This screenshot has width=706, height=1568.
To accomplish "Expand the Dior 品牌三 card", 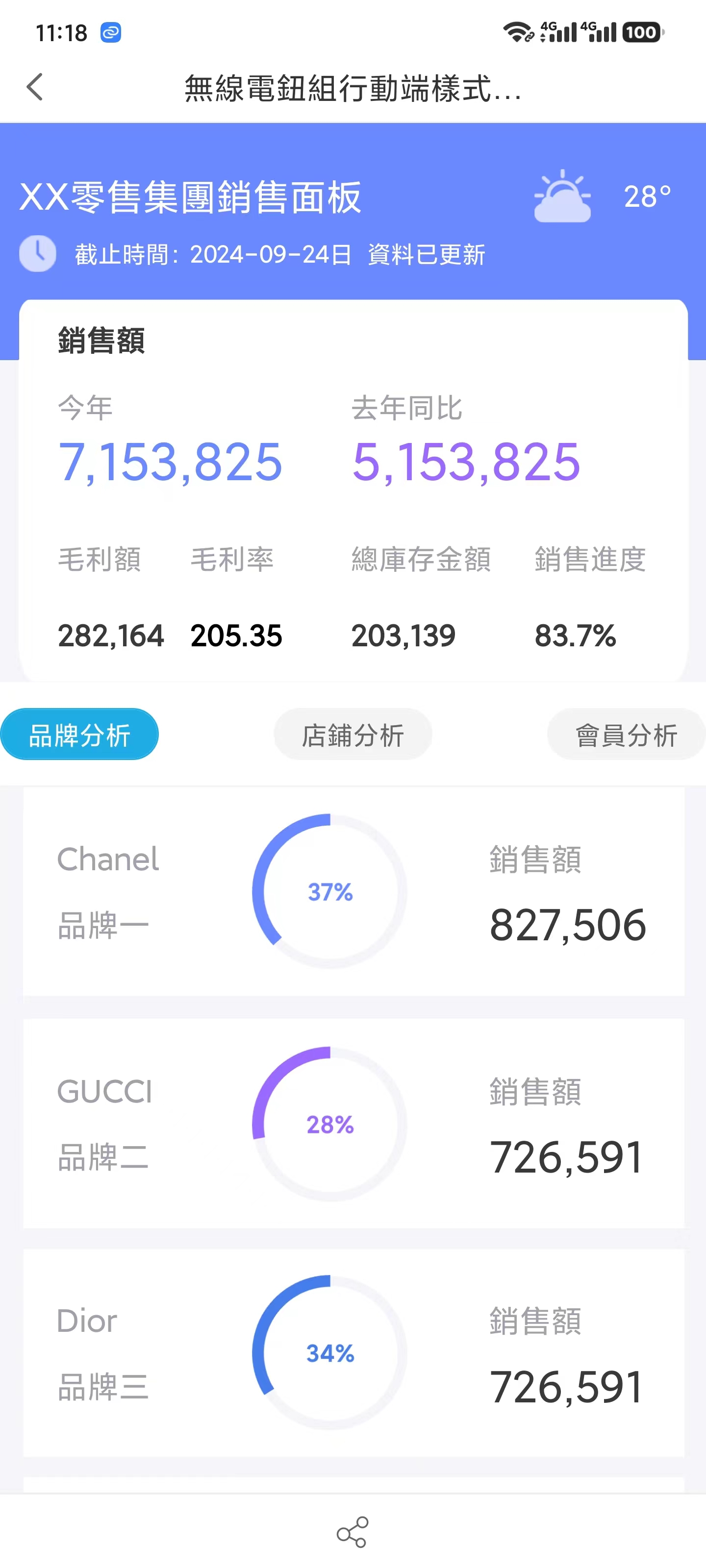I will pos(353,1354).
